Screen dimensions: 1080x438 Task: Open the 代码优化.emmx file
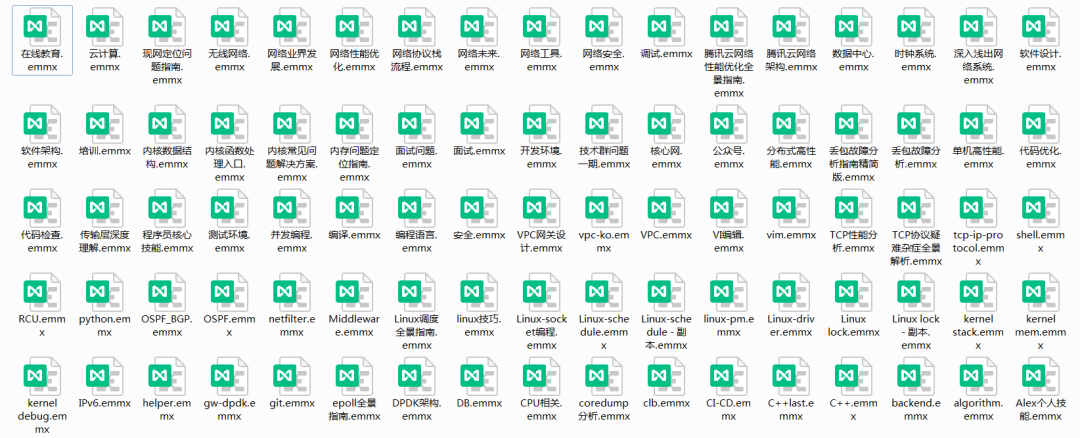coord(1040,122)
